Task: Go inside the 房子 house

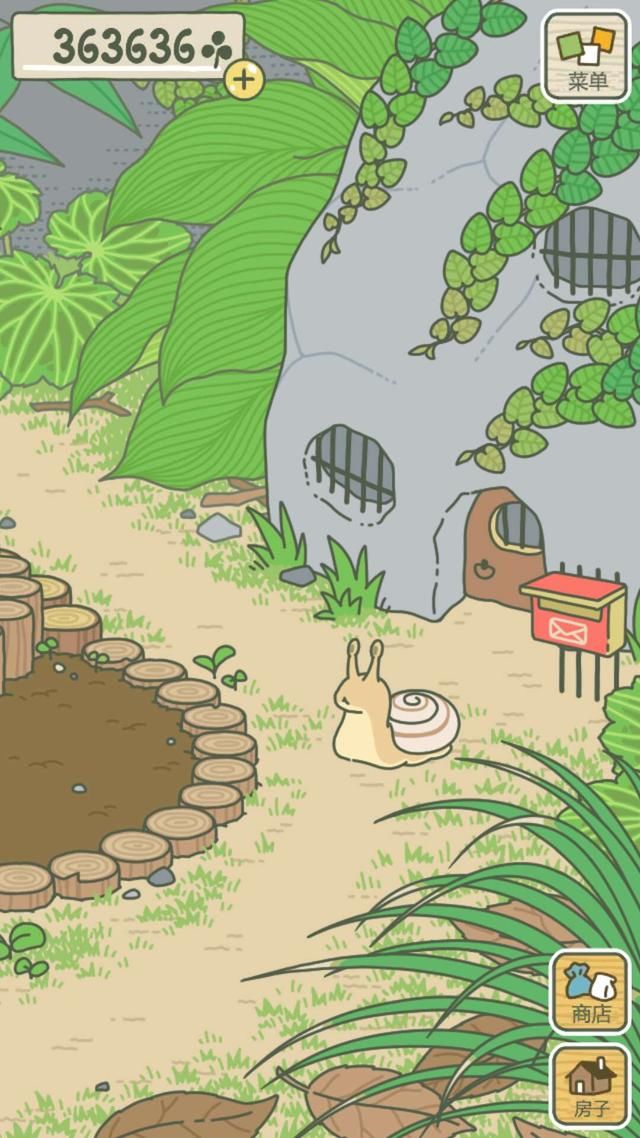Action: click(x=590, y=1086)
